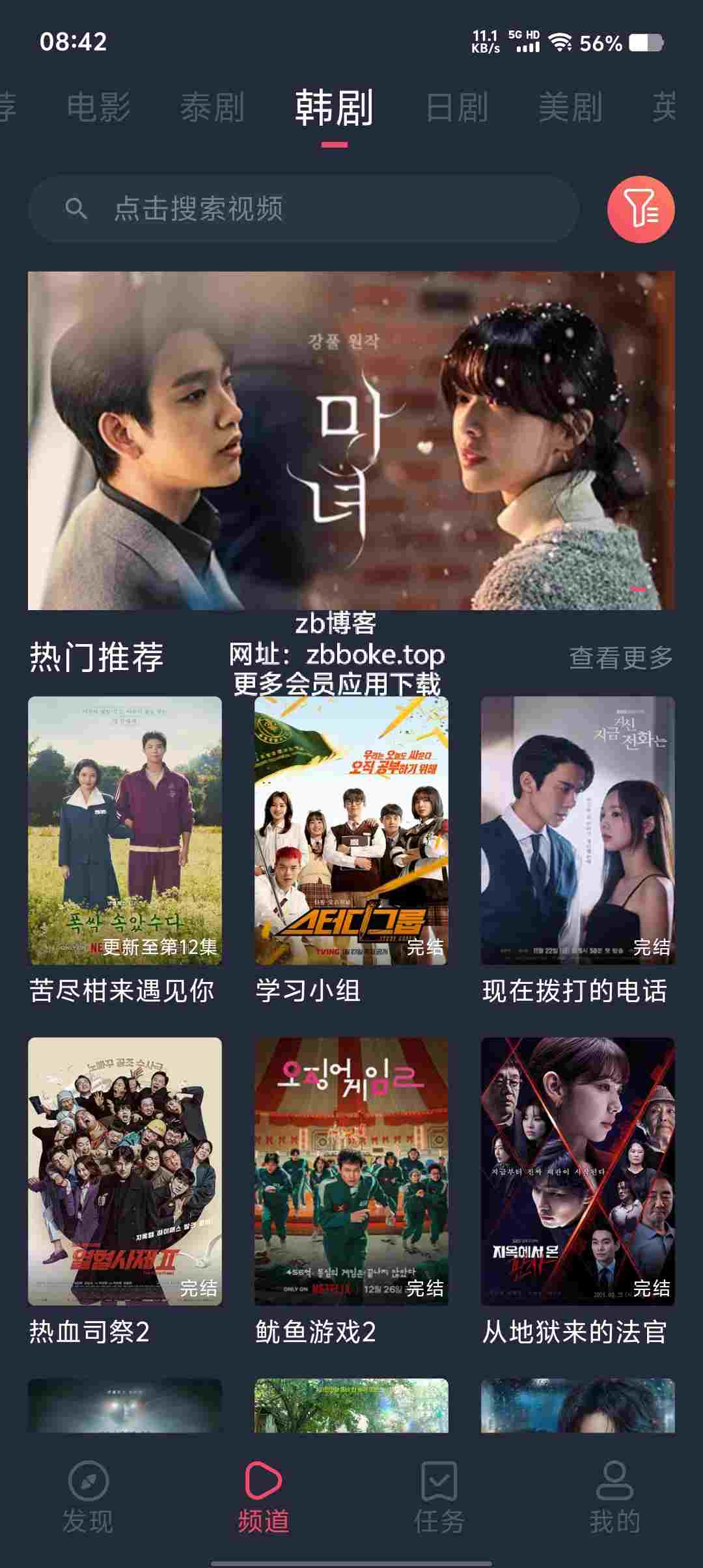Go to the 发现 tab
The image size is (703, 1568).
[88, 1498]
